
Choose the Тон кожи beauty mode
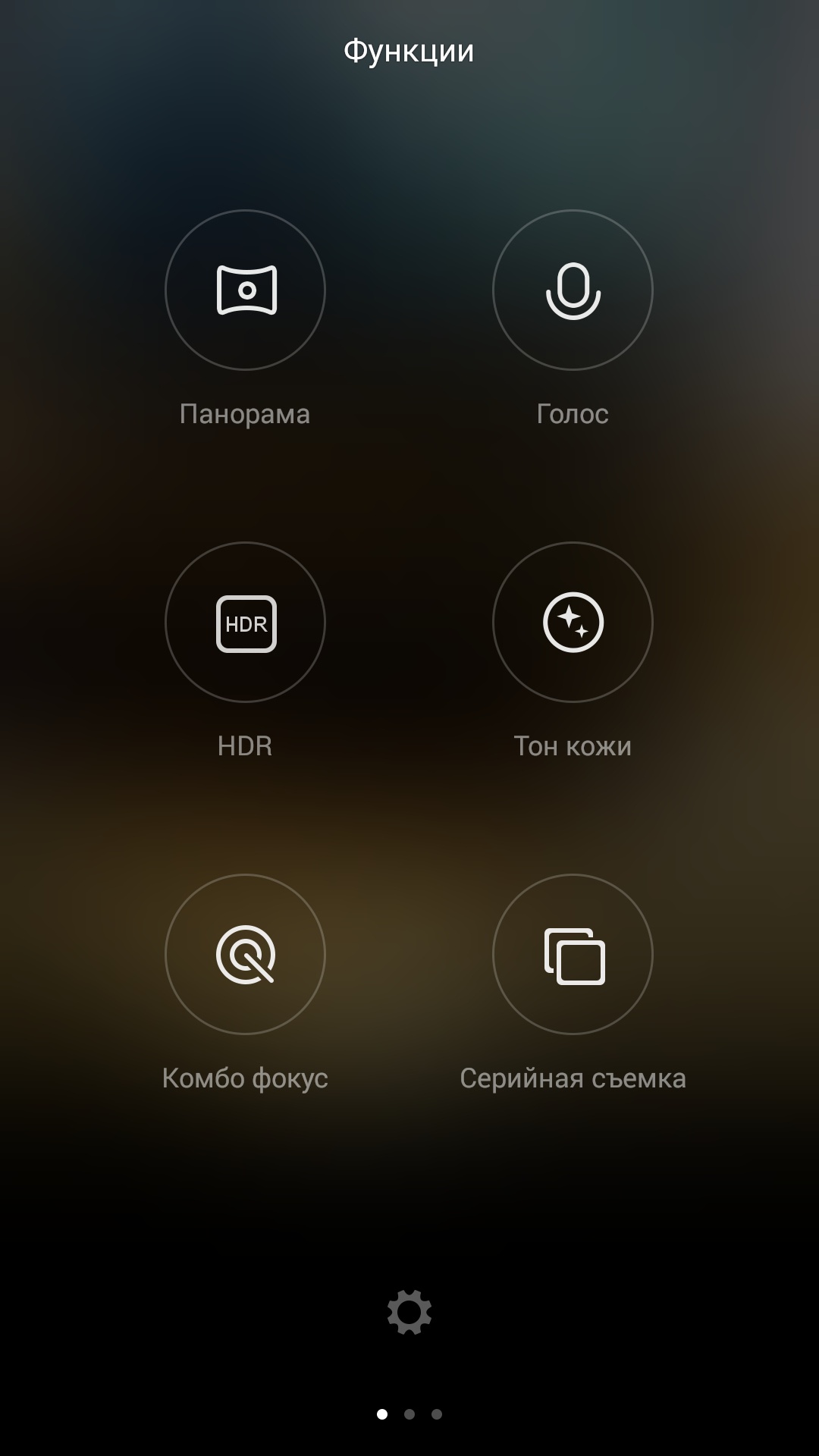pyautogui.click(x=573, y=622)
